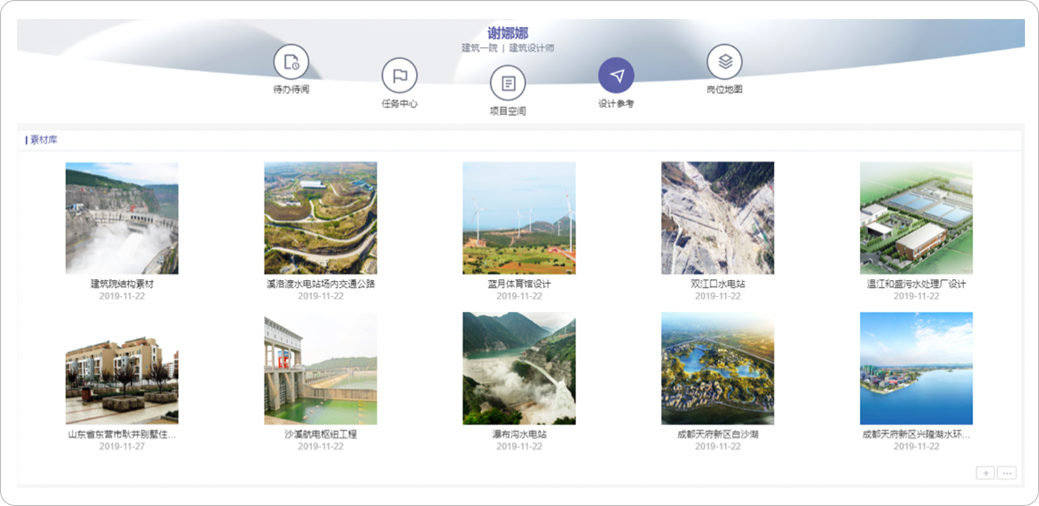This screenshot has height=506, width=1039.
Task: Open 山东省东营市耿井别墅 item
Action: 122,368
